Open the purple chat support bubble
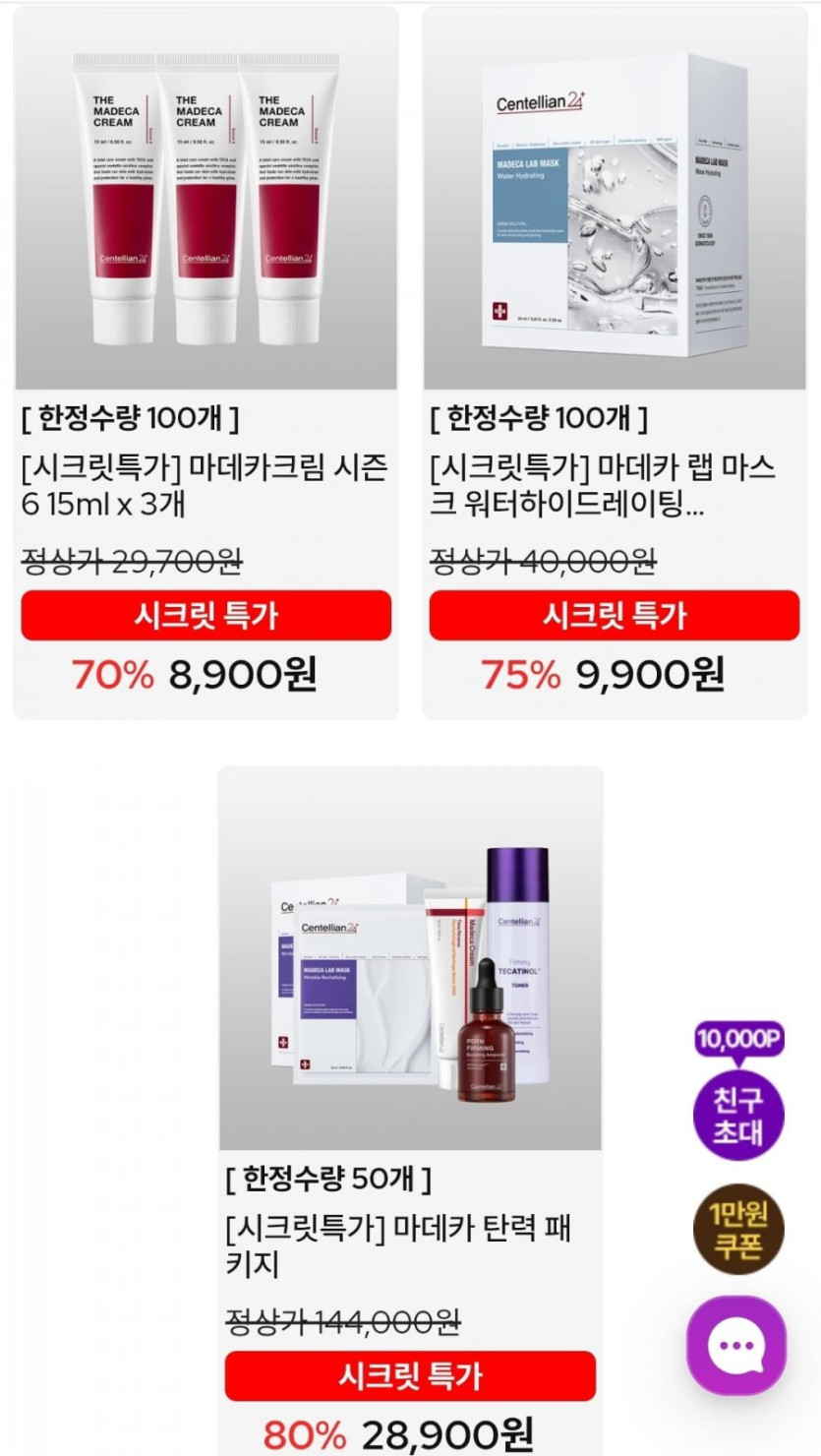The image size is (821, 1456). point(735,1346)
